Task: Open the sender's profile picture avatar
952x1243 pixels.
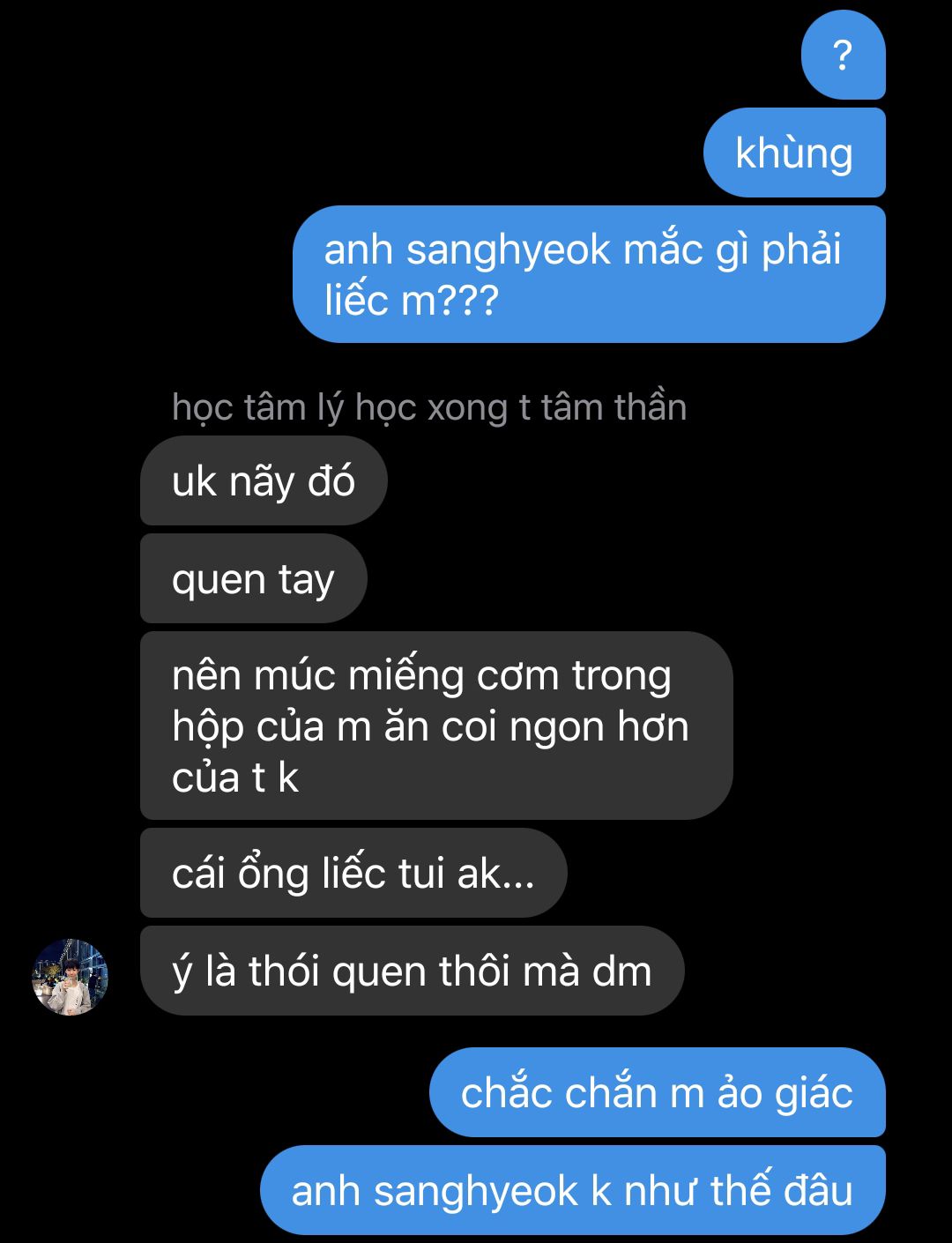Action: [x=70, y=977]
